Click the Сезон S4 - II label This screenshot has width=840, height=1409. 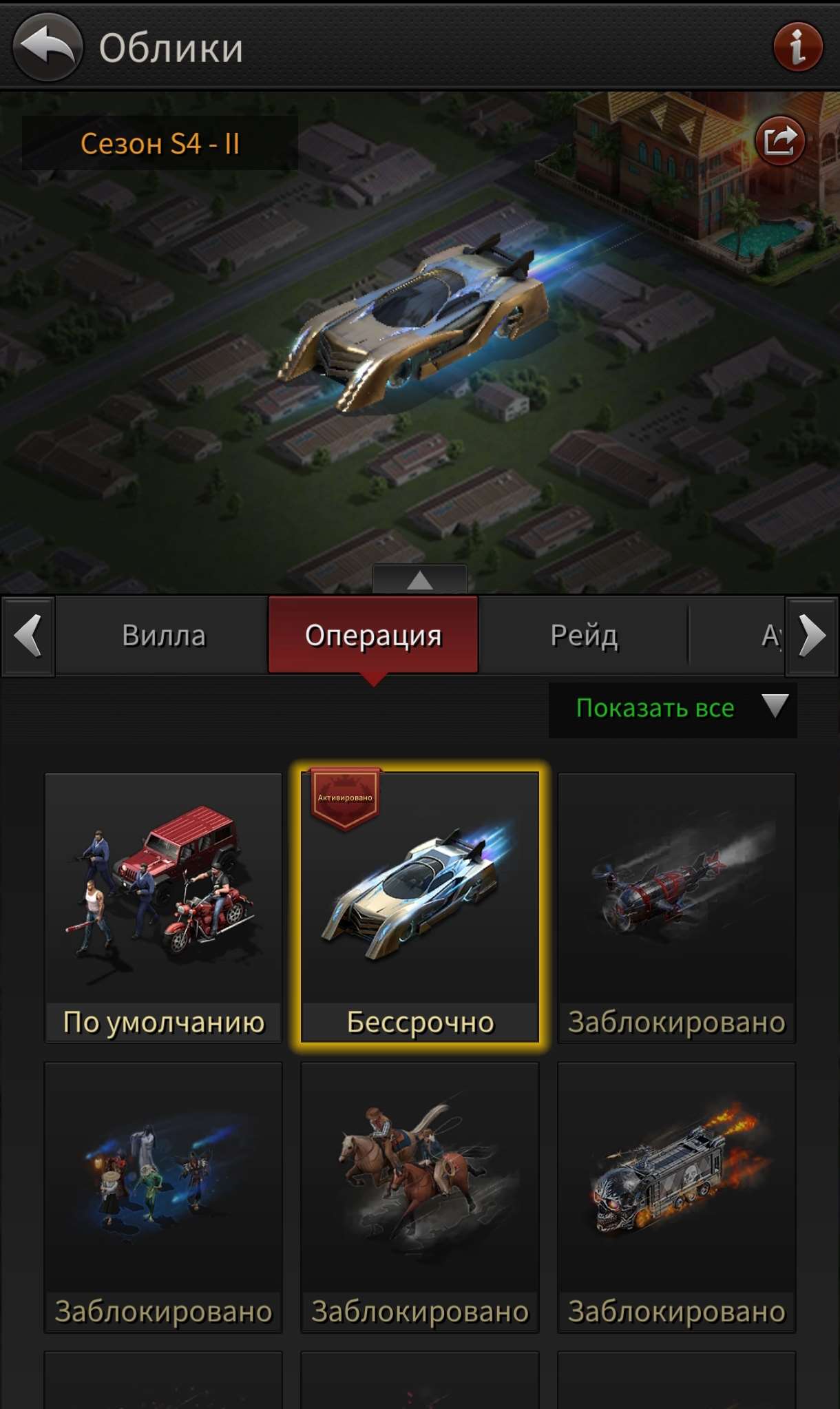(160, 143)
